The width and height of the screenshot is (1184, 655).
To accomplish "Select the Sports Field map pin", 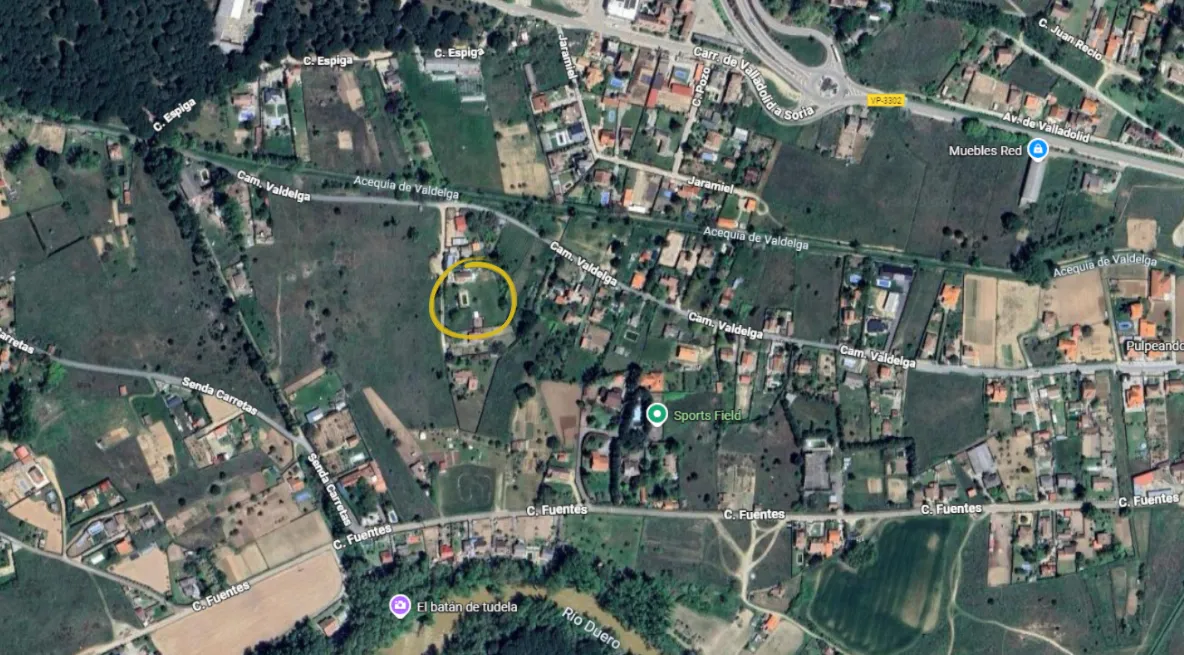I will click(656, 415).
